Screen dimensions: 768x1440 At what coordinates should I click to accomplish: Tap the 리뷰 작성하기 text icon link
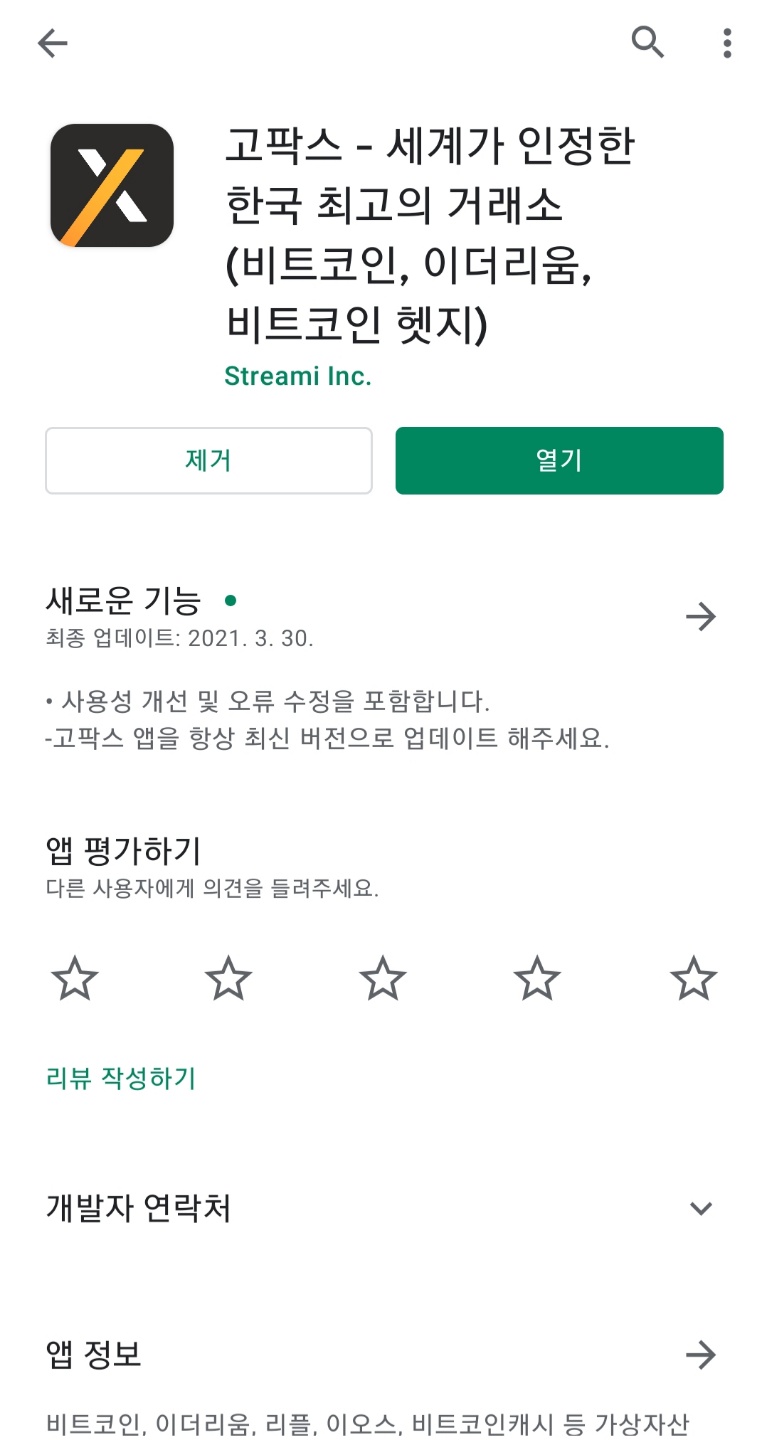tap(122, 1078)
